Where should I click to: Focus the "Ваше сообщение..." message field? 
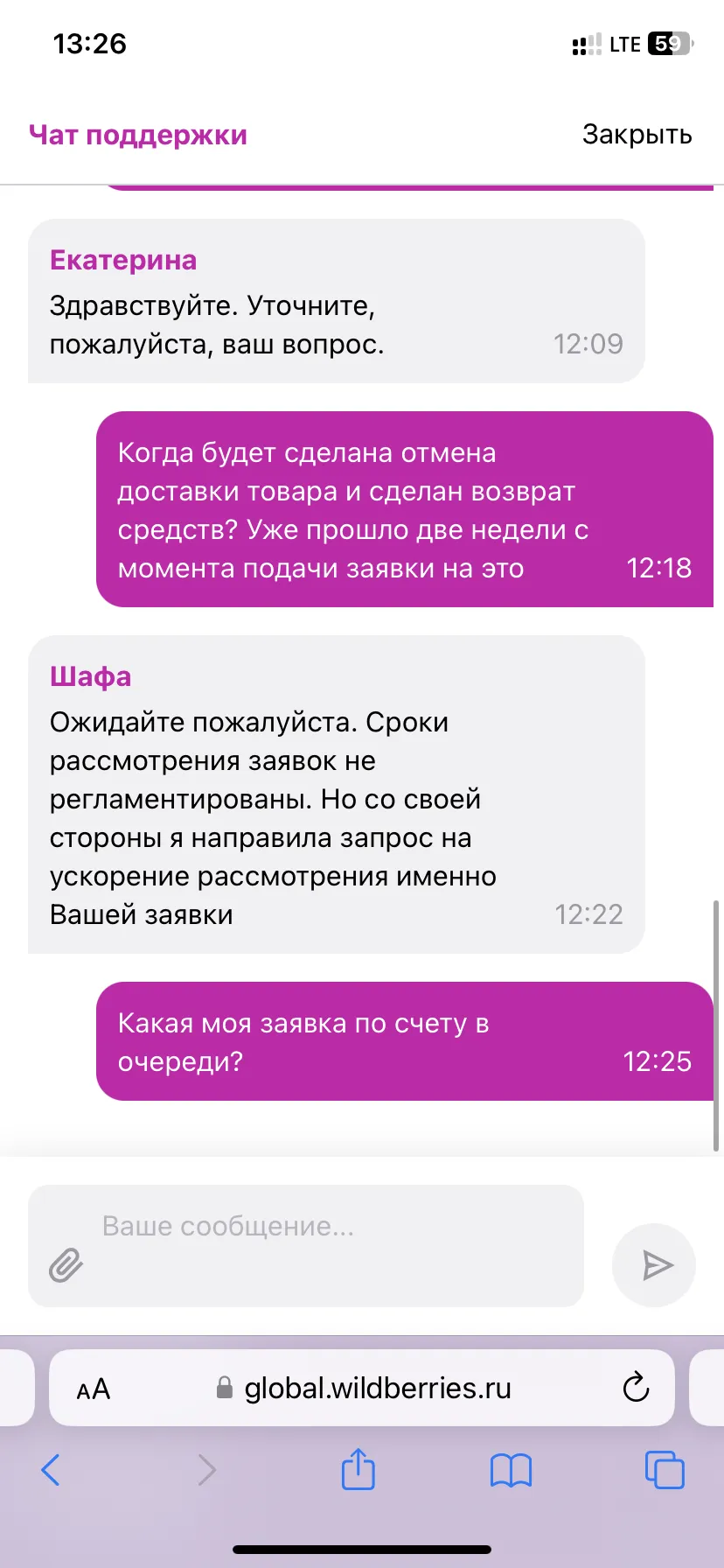[306, 1246]
